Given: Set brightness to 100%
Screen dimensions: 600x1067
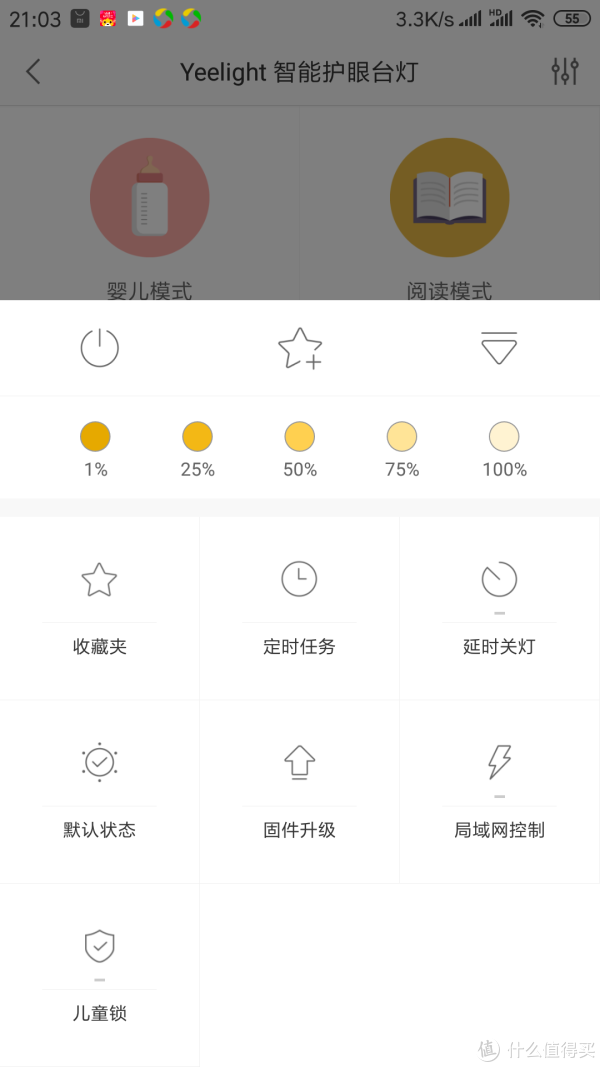Looking at the screenshot, I should (x=504, y=450).
